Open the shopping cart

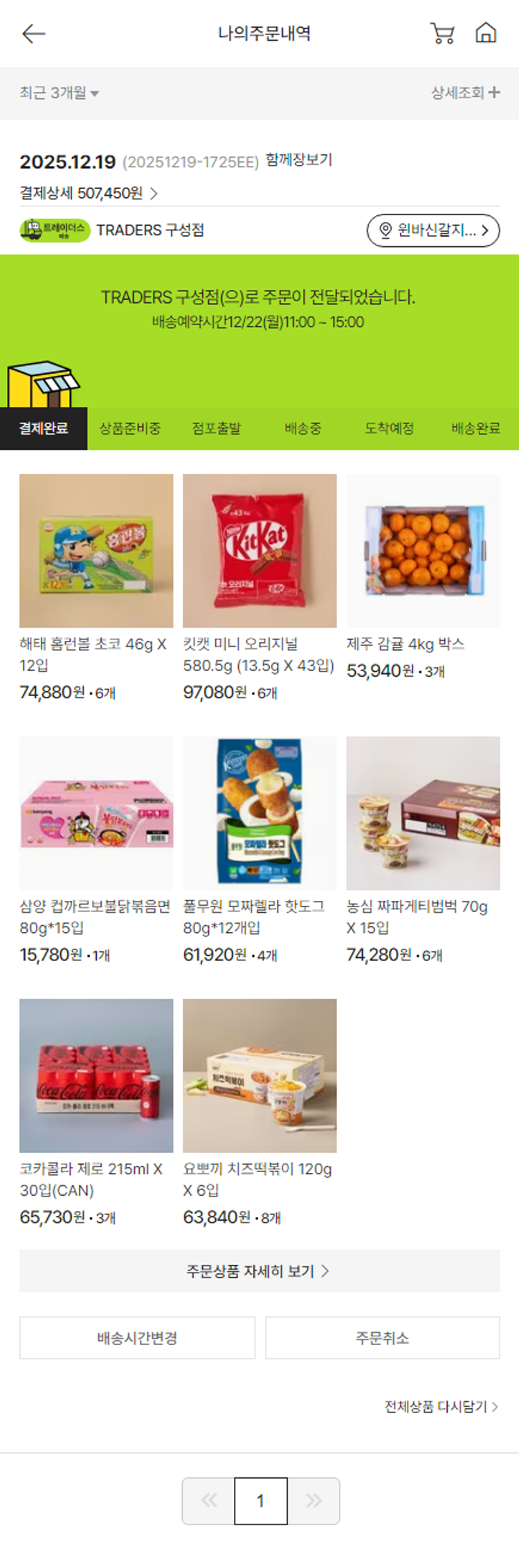442,33
